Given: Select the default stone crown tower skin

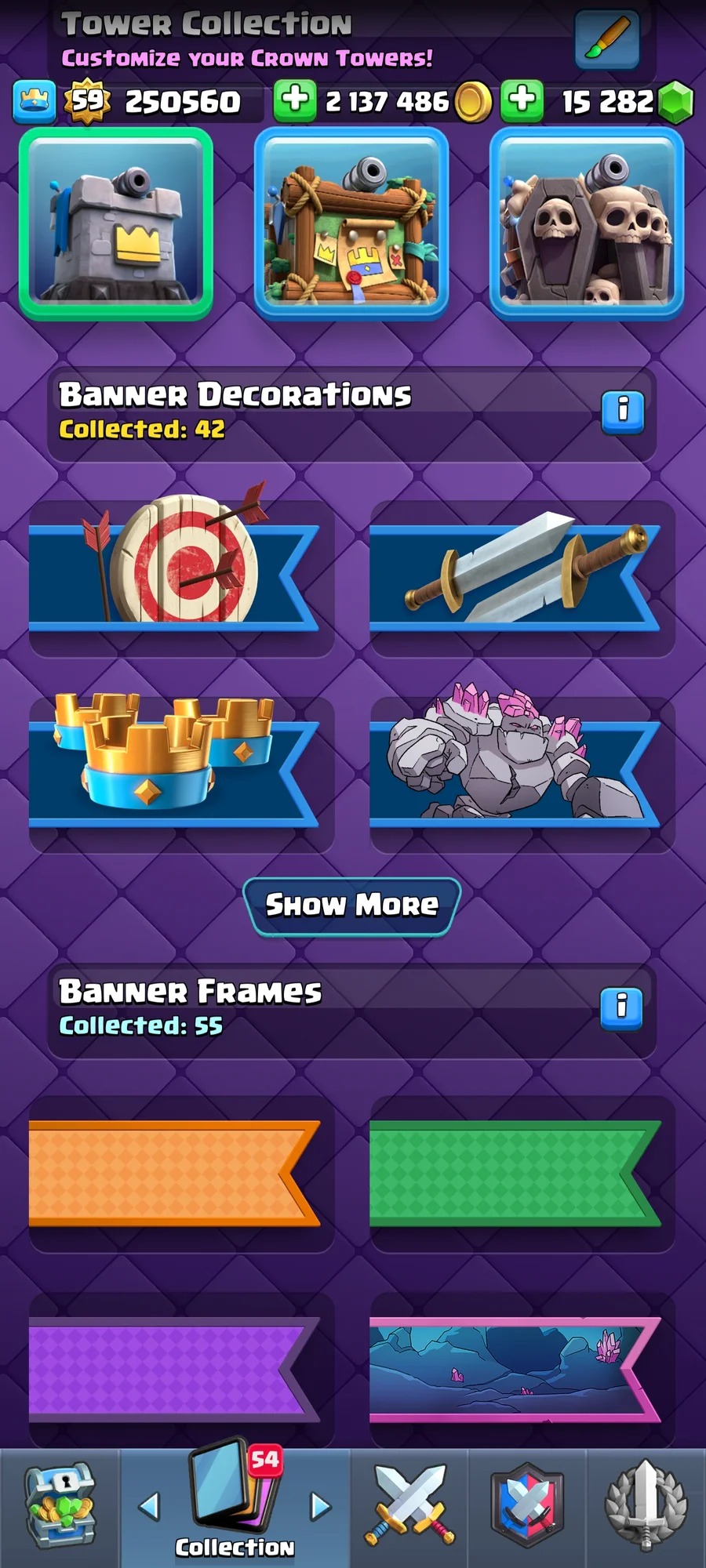Looking at the screenshot, I should [x=116, y=223].
